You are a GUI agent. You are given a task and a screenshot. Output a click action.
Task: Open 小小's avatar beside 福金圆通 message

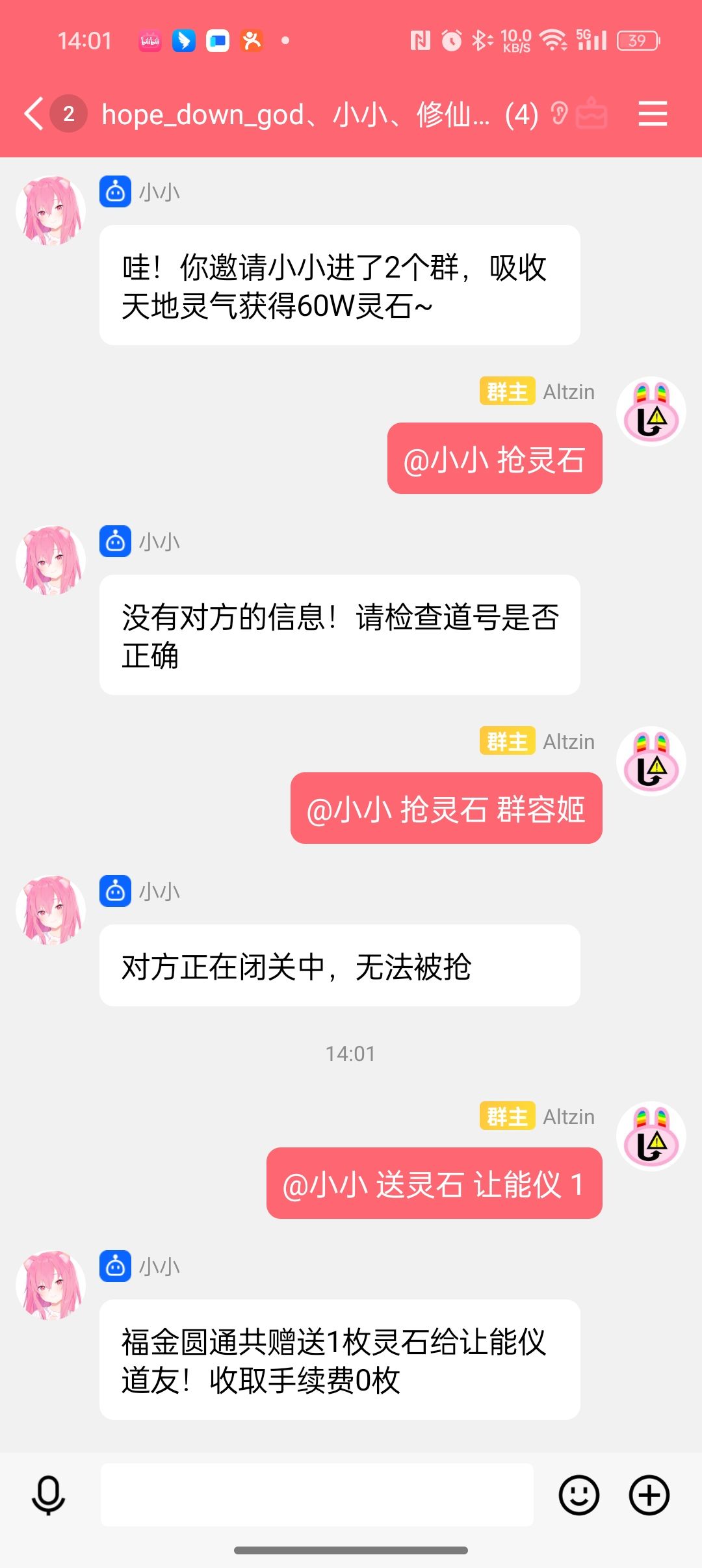(51, 1285)
